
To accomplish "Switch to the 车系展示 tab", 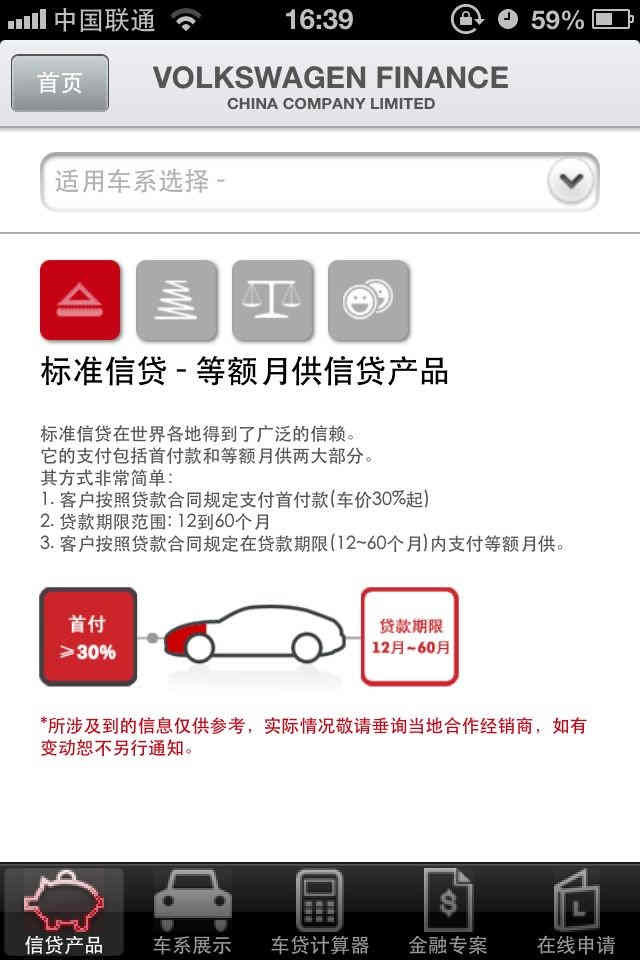I will 192,912.
